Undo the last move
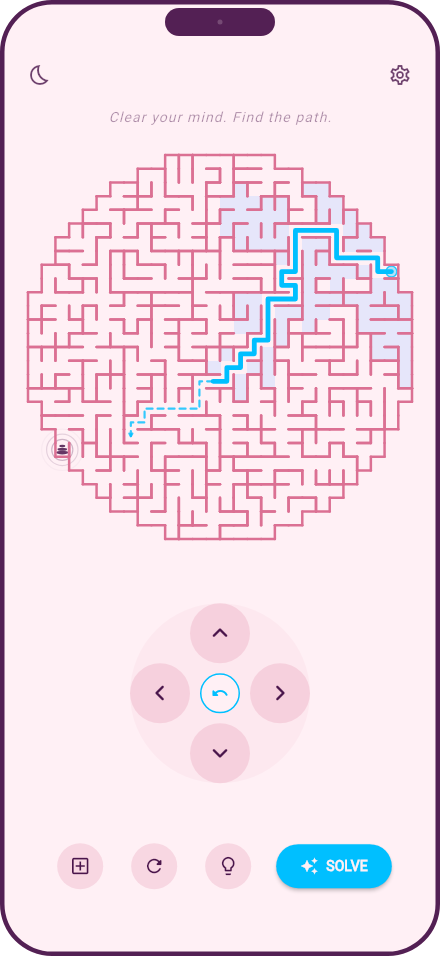The height and width of the screenshot is (956, 440). pyautogui.click(x=220, y=693)
